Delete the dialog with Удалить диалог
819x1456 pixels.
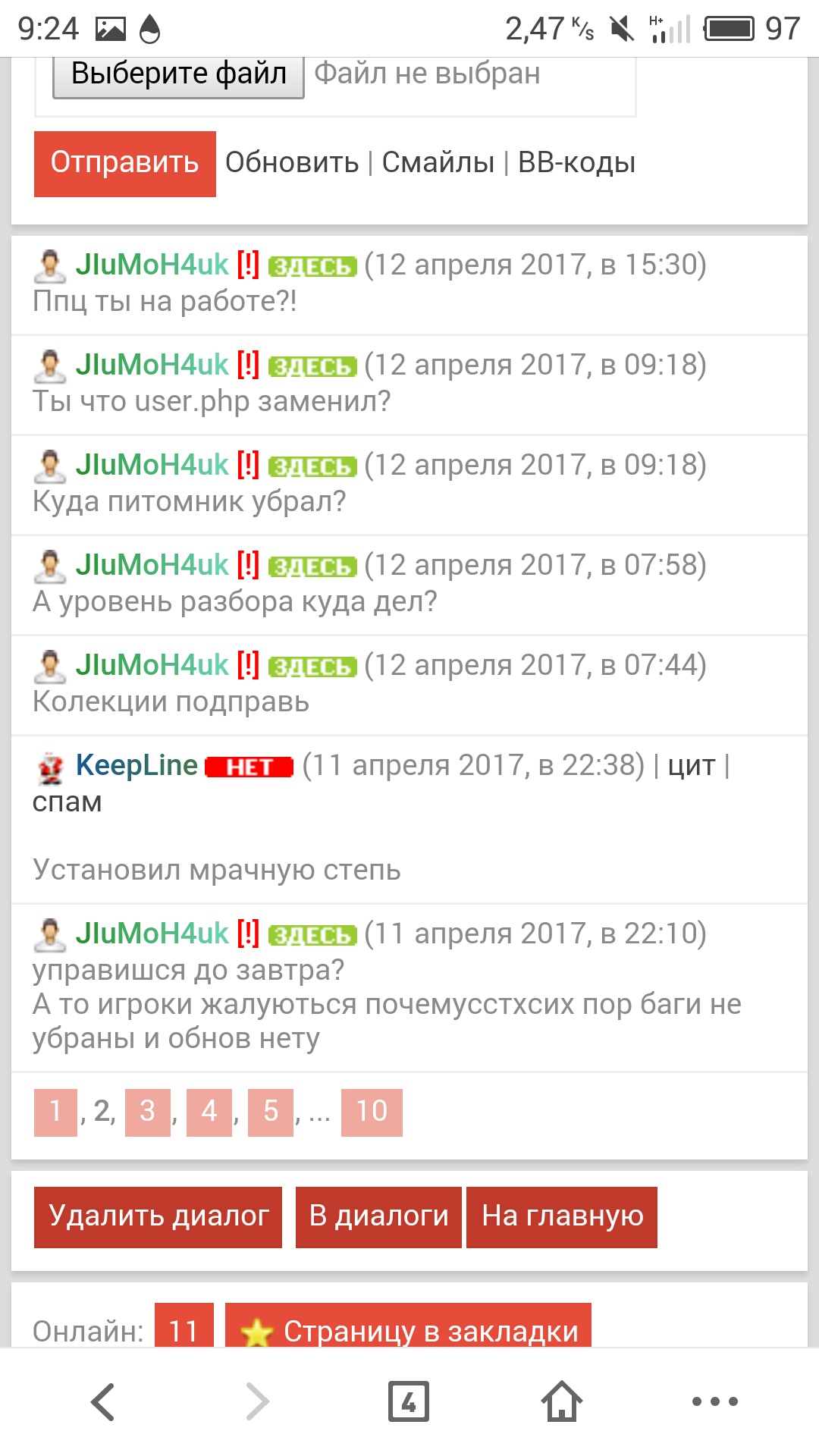158,1216
